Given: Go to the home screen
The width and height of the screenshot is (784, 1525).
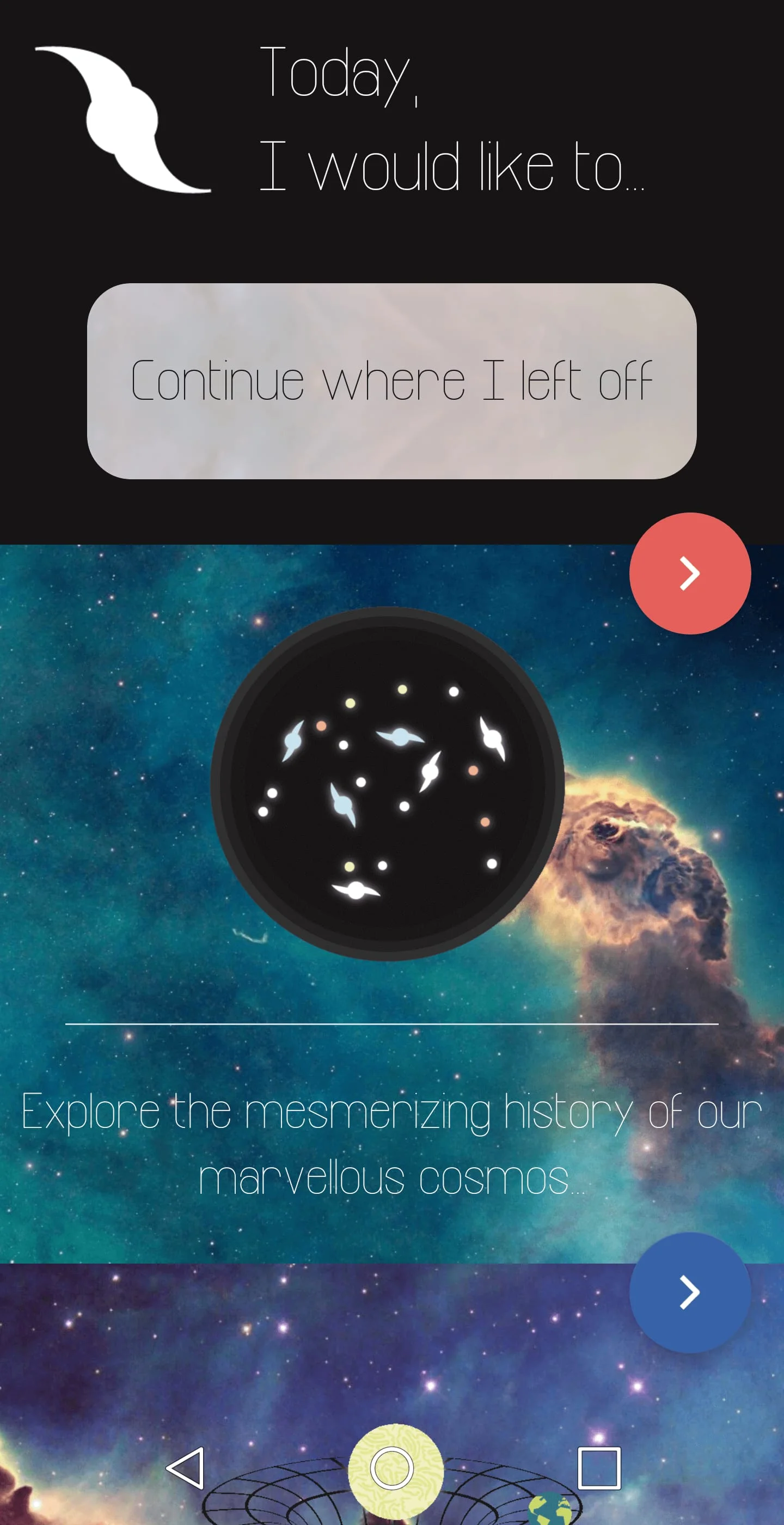Looking at the screenshot, I should [391, 1468].
